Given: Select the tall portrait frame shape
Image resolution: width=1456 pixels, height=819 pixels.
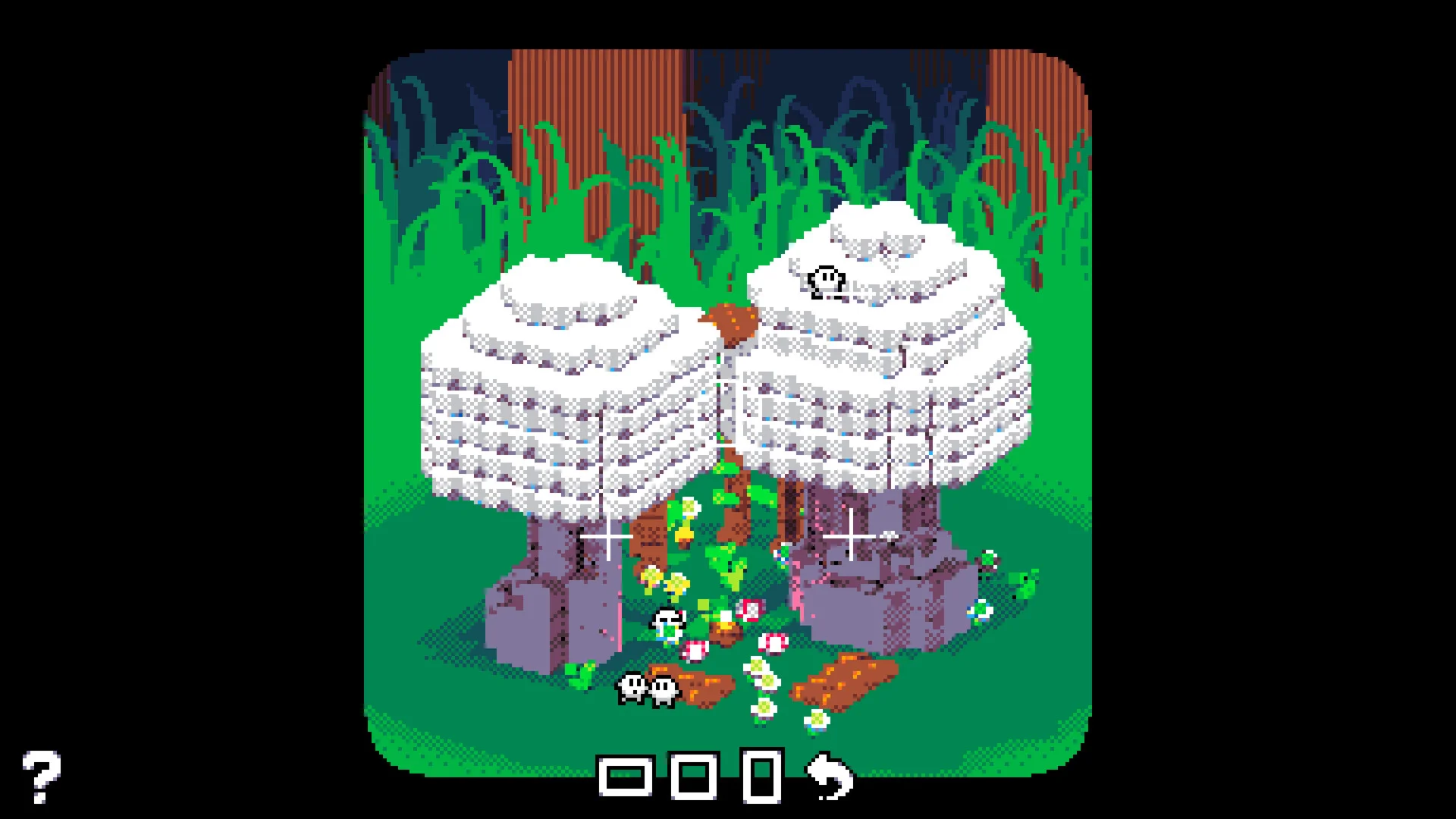Looking at the screenshot, I should pyautogui.click(x=761, y=776).
